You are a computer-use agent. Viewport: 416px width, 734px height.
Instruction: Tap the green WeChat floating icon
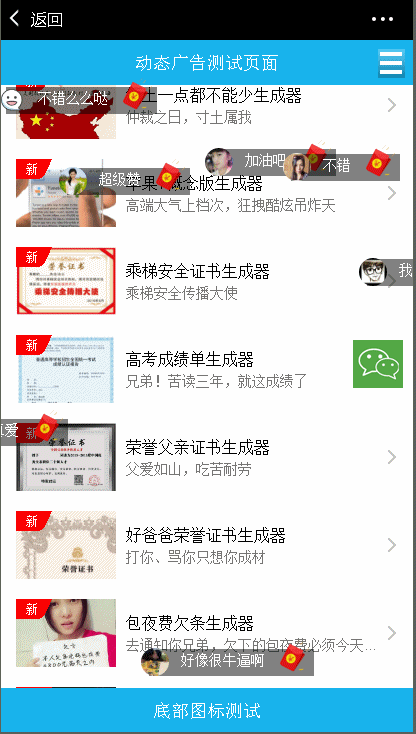click(378, 364)
